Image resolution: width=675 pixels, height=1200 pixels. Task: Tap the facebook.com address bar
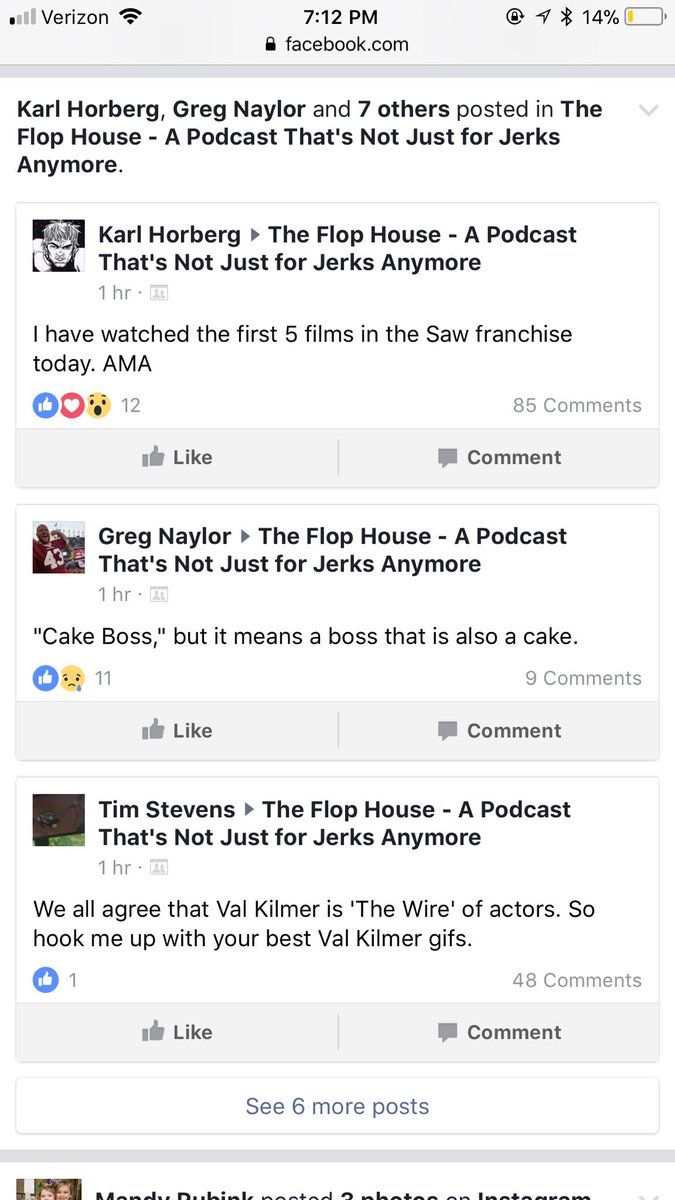pyautogui.click(x=337, y=44)
